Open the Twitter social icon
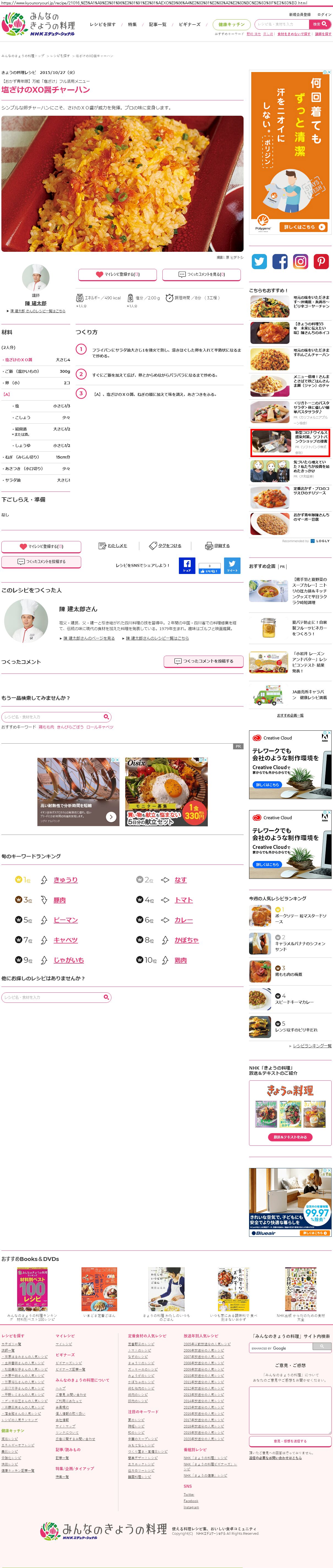 tap(259, 262)
